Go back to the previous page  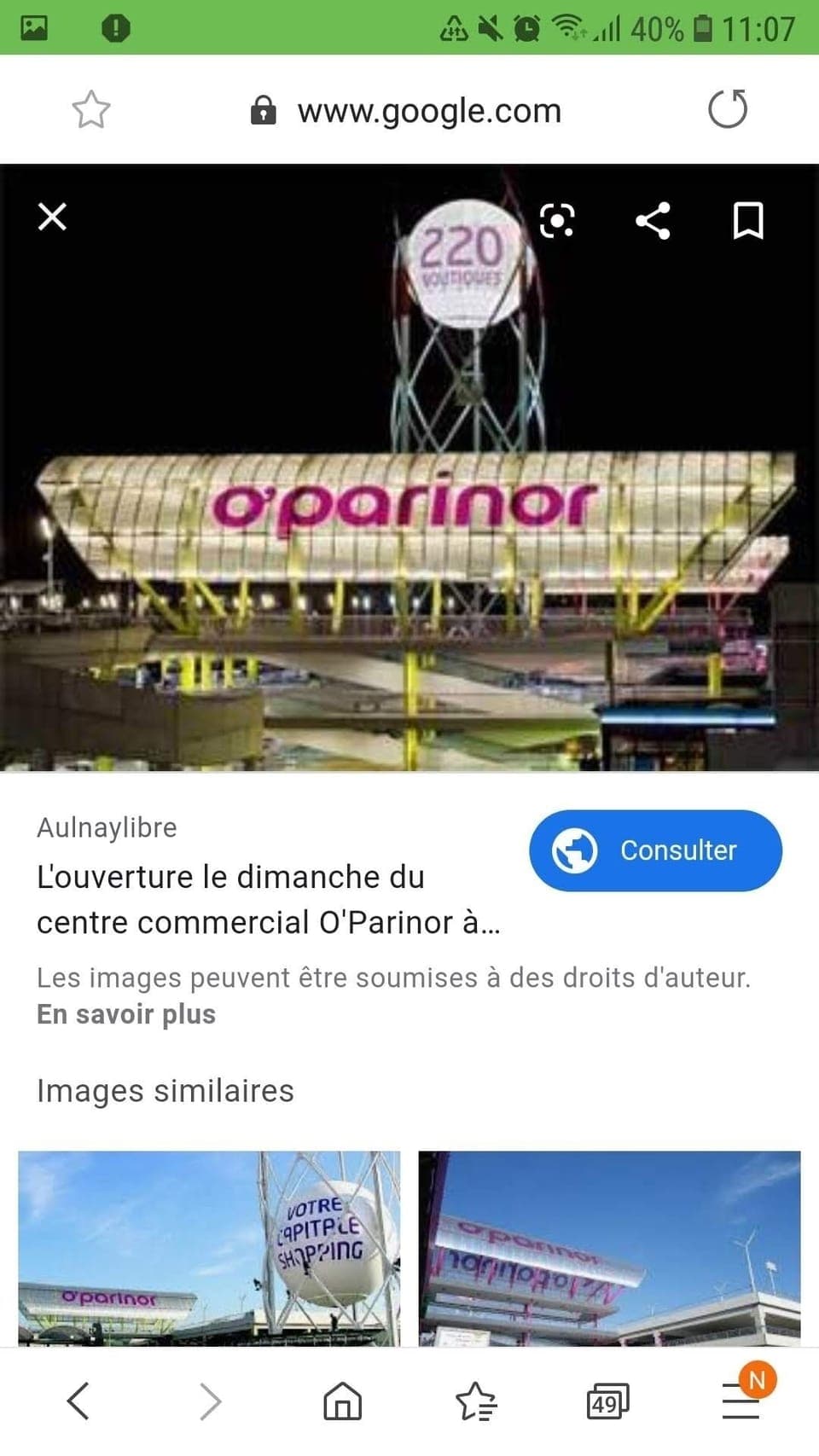point(78,1401)
